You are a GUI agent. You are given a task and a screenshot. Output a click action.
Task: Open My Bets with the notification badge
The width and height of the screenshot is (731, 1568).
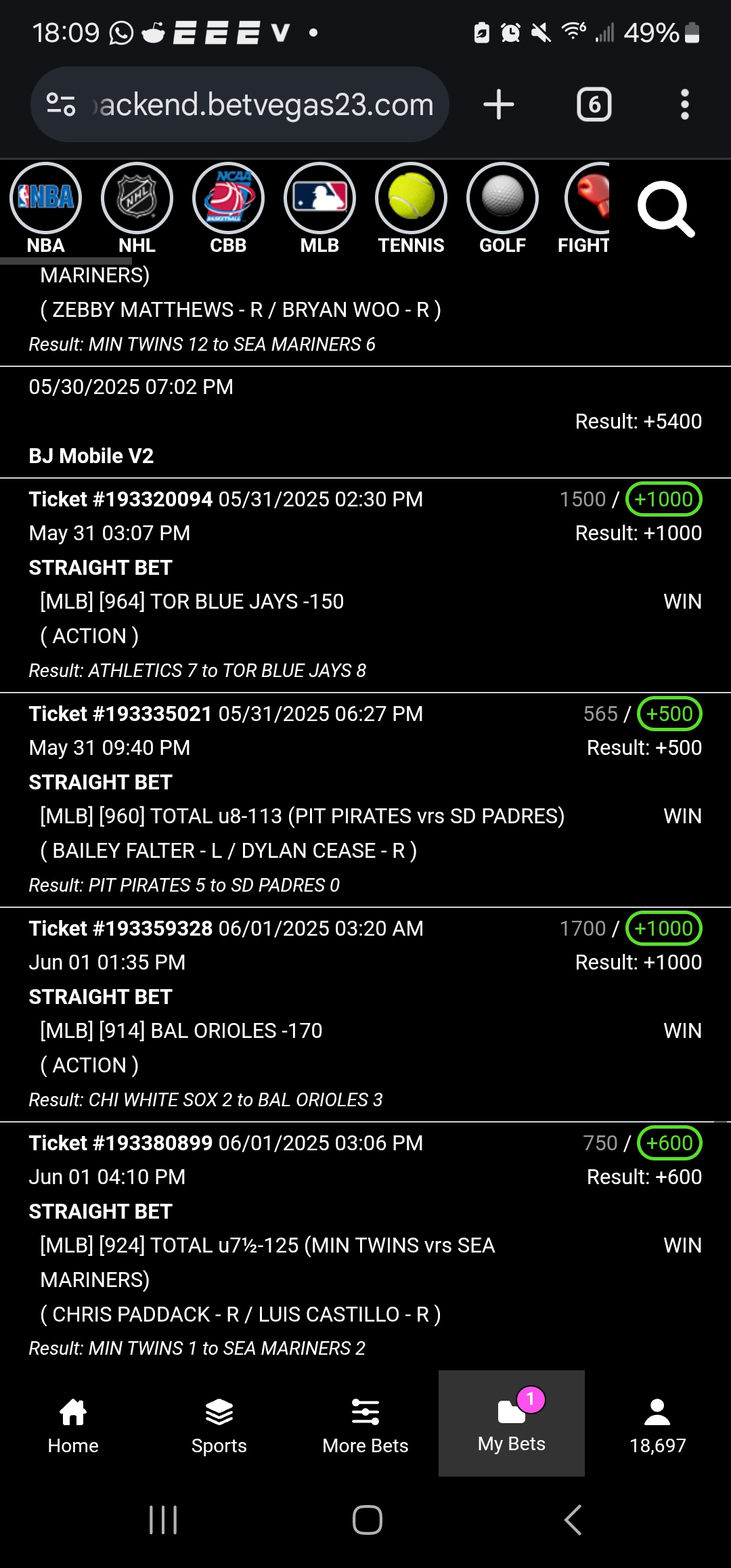click(x=511, y=1424)
